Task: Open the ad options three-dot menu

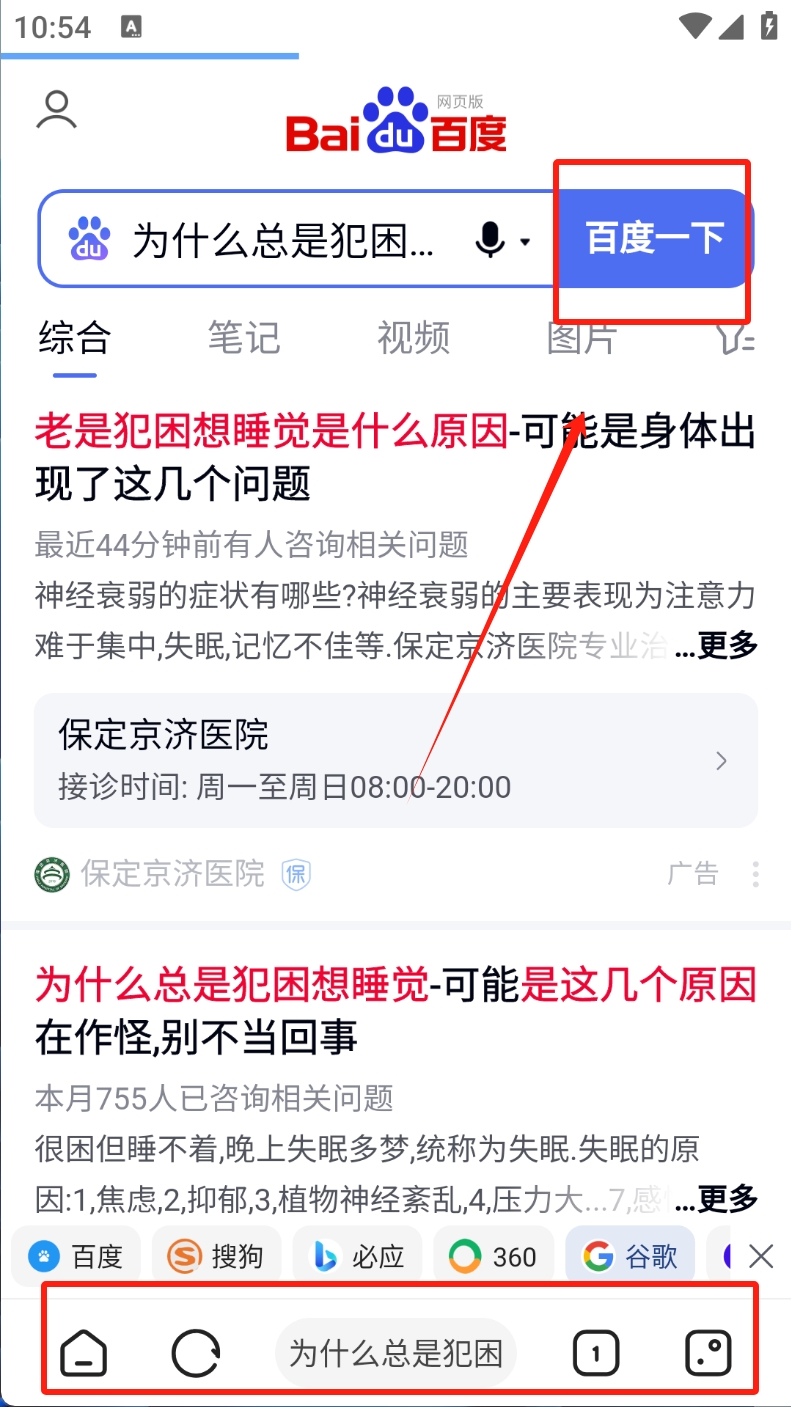Action: pyautogui.click(x=755, y=874)
